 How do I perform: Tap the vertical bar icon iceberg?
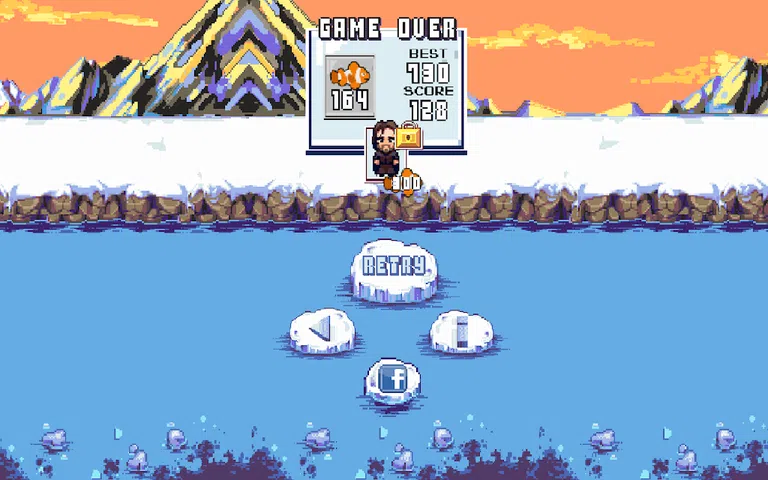pyautogui.click(x=461, y=330)
